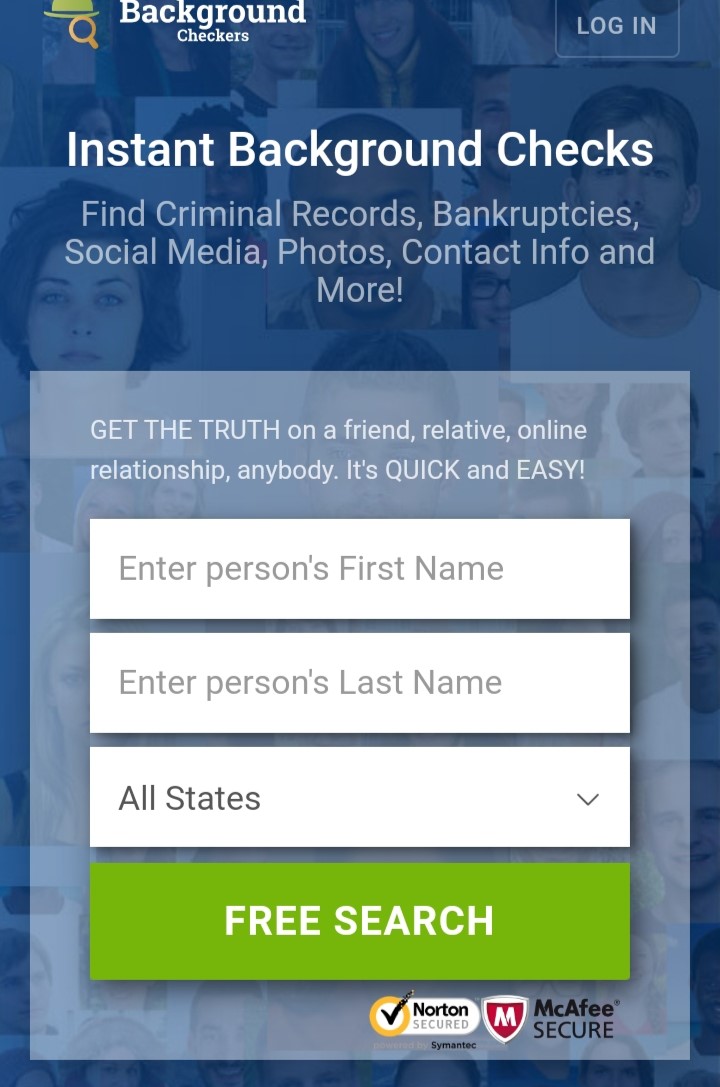Tap the LOG IN button
The image size is (720, 1087).
(x=617, y=26)
